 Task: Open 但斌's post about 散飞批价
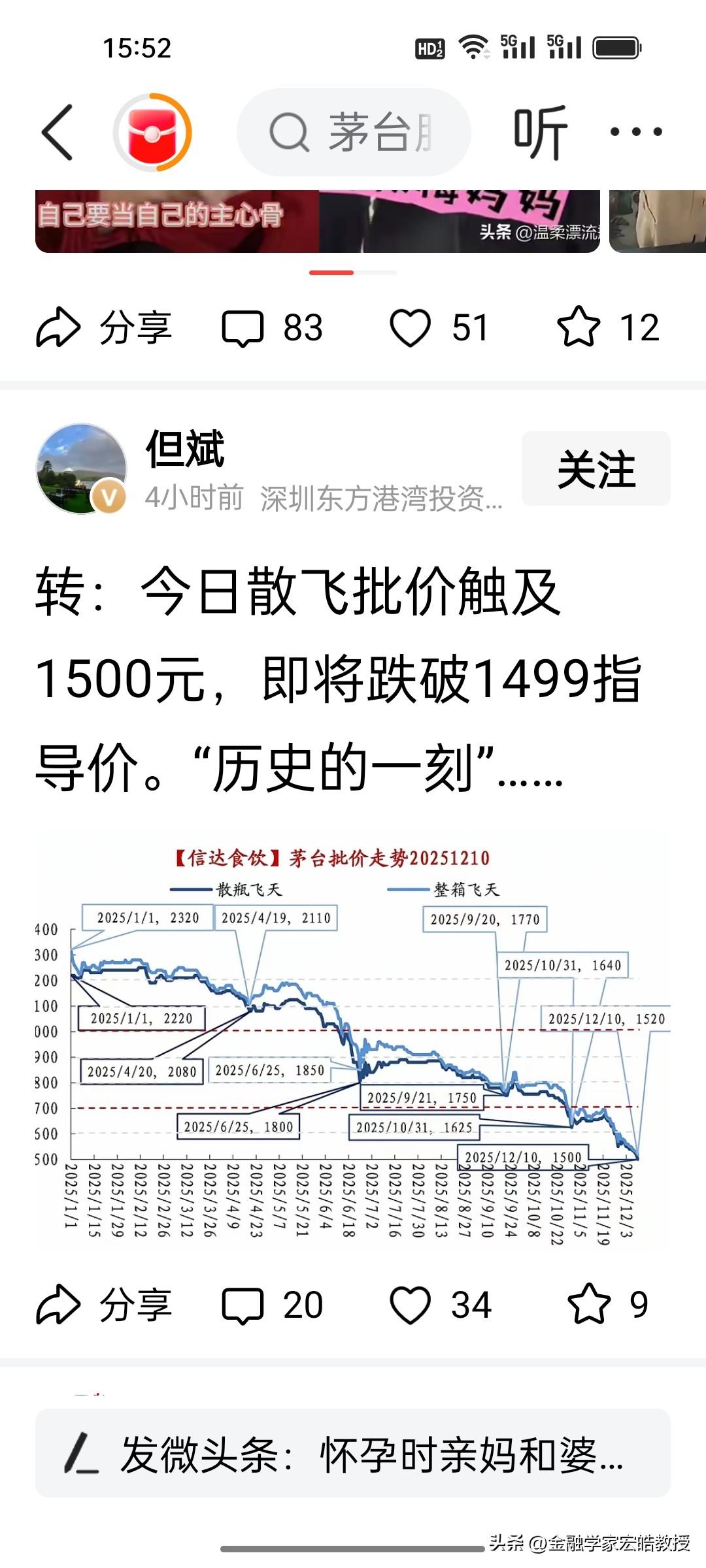[x=338, y=679]
